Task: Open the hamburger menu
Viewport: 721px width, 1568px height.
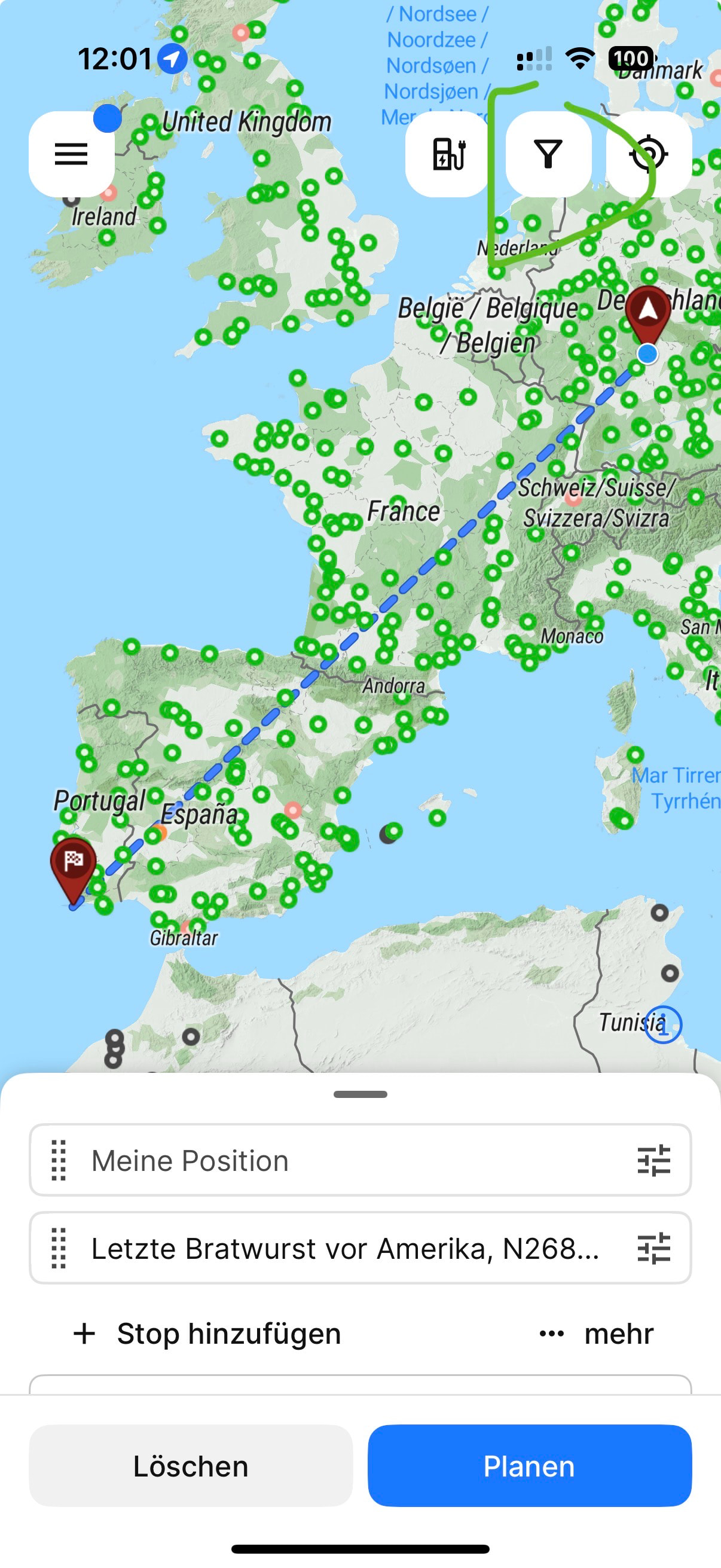Action: click(x=71, y=153)
